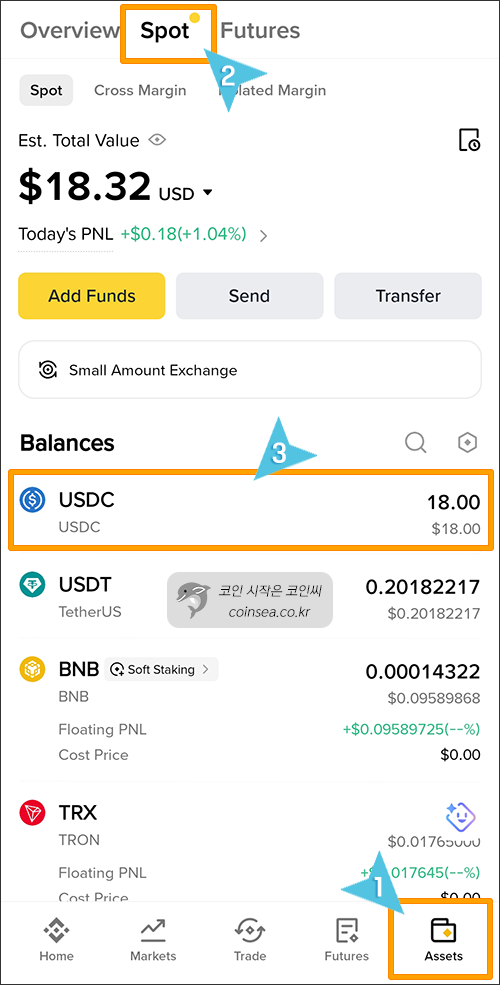Open the transaction history icon

pyautogui.click(x=469, y=139)
